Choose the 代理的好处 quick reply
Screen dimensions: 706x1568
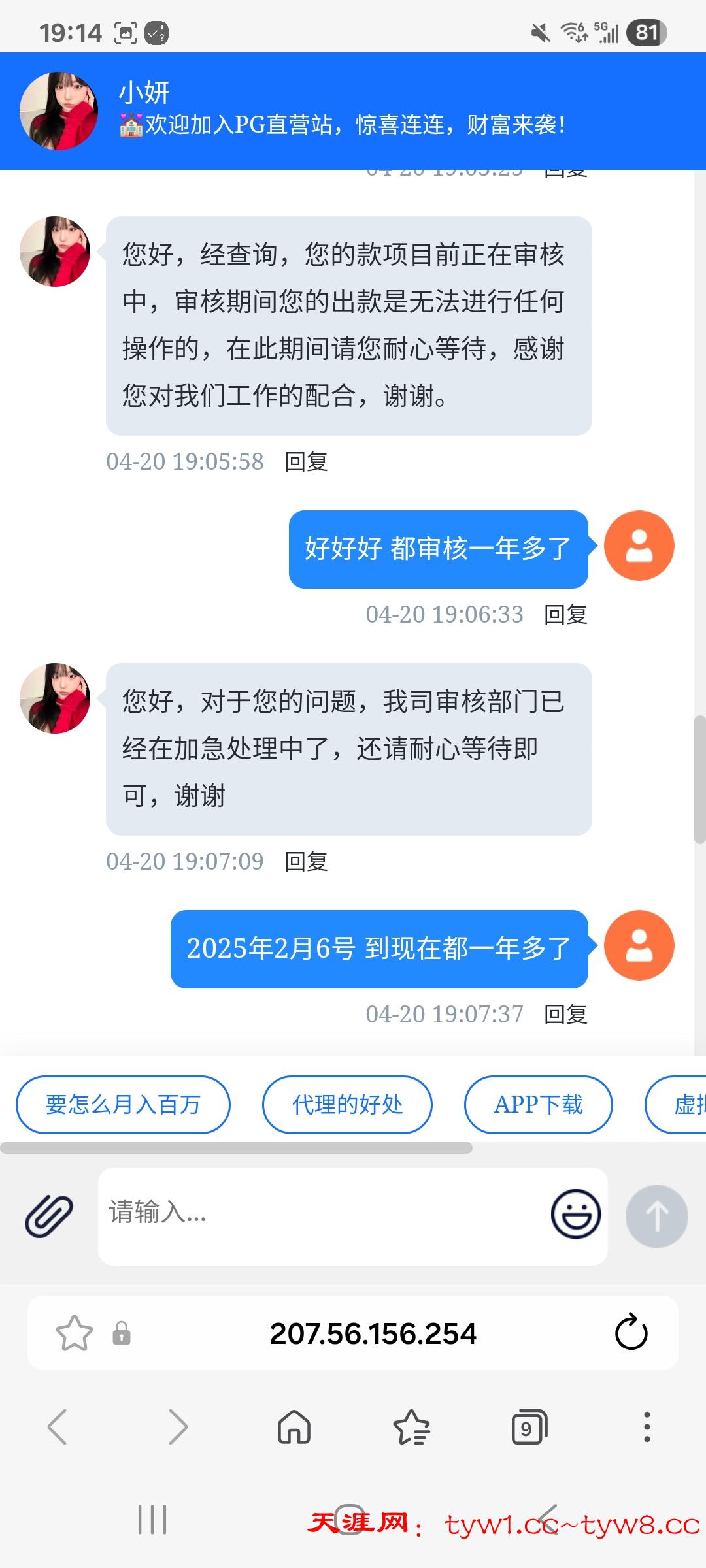click(347, 1105)
